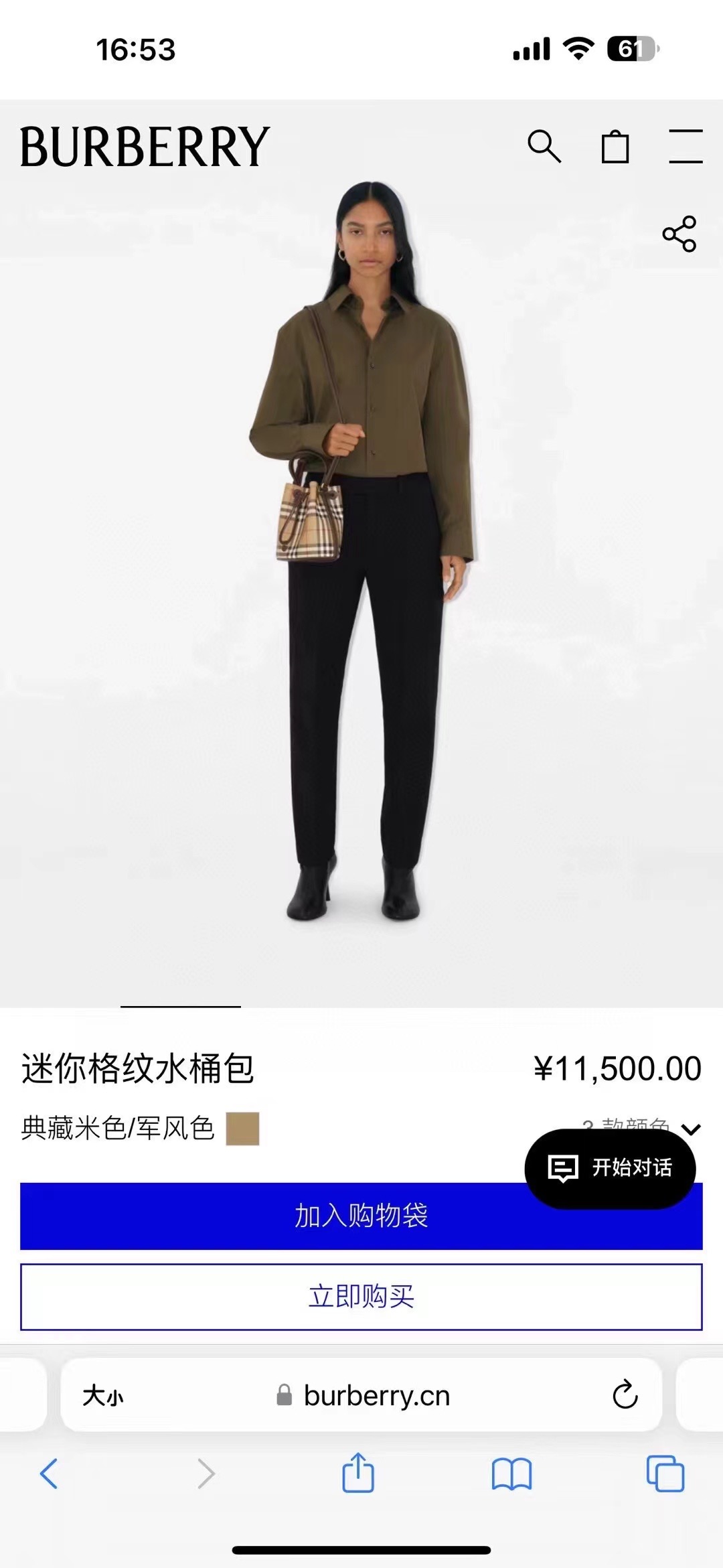Viewport: 723px width, 1568px height.
Task: Start a chat via 开始对话
Action: coord(610,1167)
